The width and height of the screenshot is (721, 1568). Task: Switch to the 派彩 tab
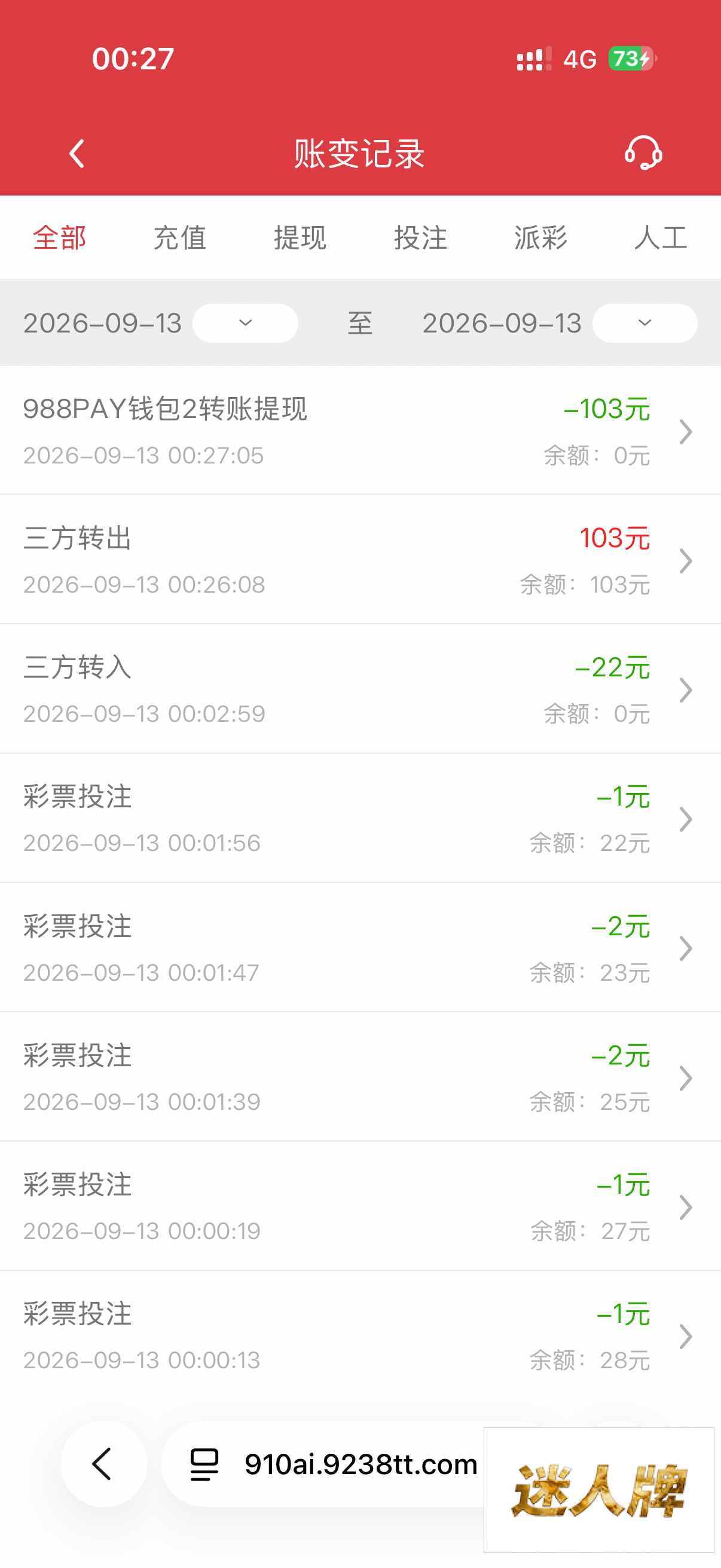click(540, 237)
